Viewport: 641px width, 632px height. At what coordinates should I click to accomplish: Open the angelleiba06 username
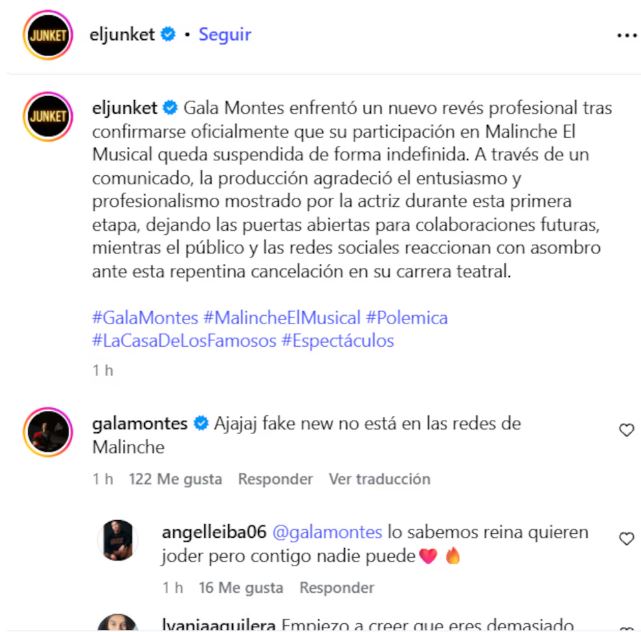tap(214, 532)
